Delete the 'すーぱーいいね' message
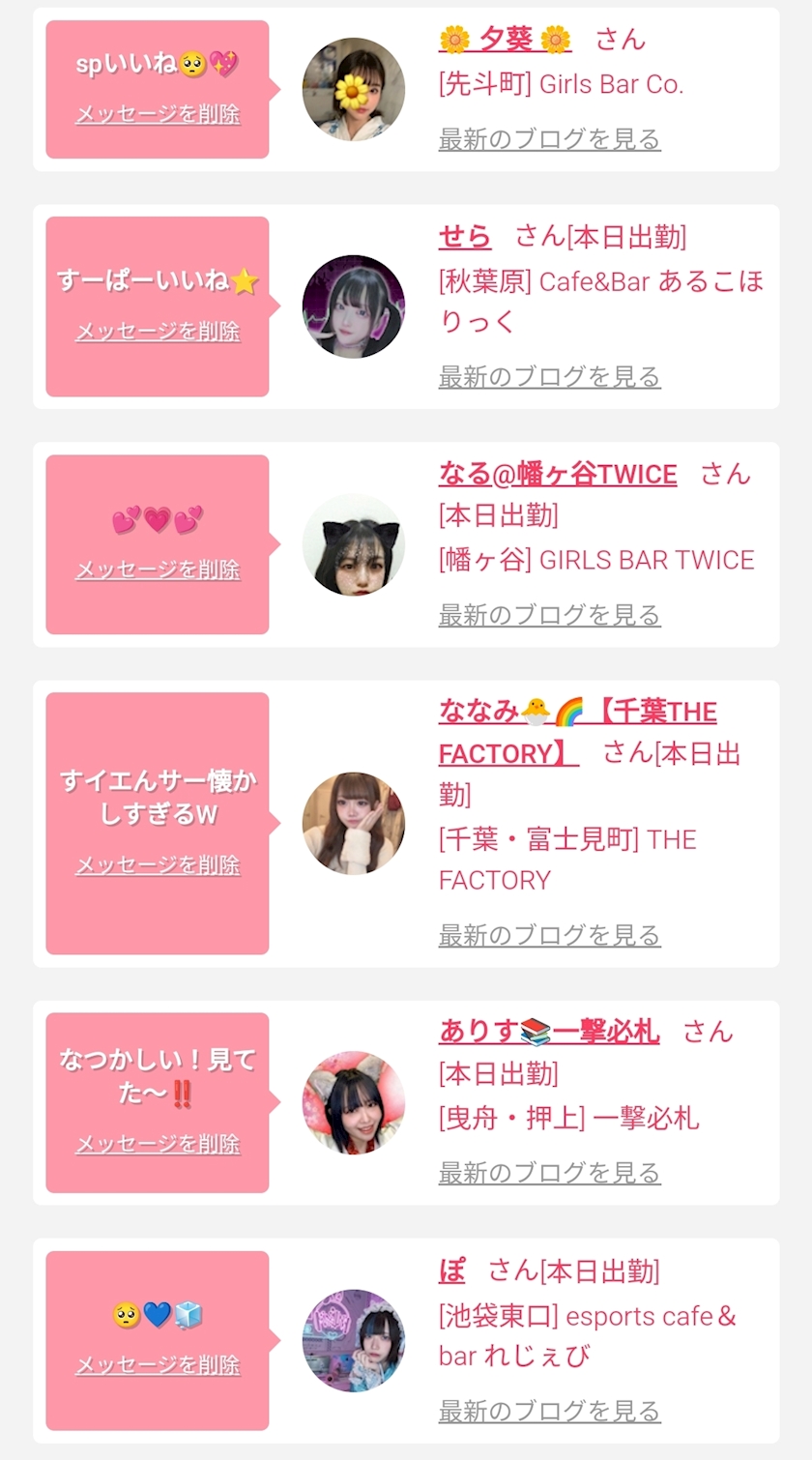812x1460 pixels. click(x=158, y=331)
